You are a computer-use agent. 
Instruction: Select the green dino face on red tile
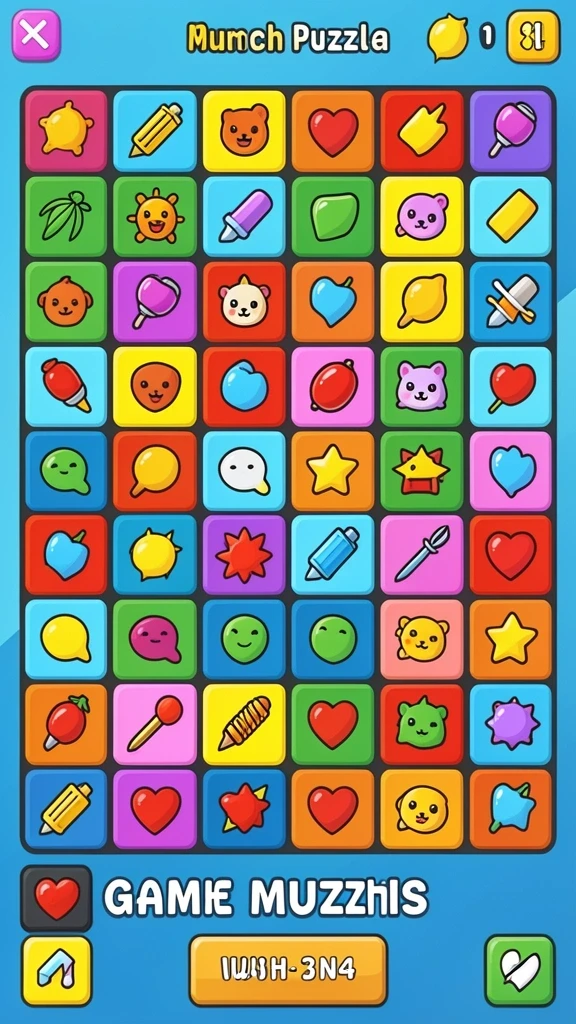[422, 724]
